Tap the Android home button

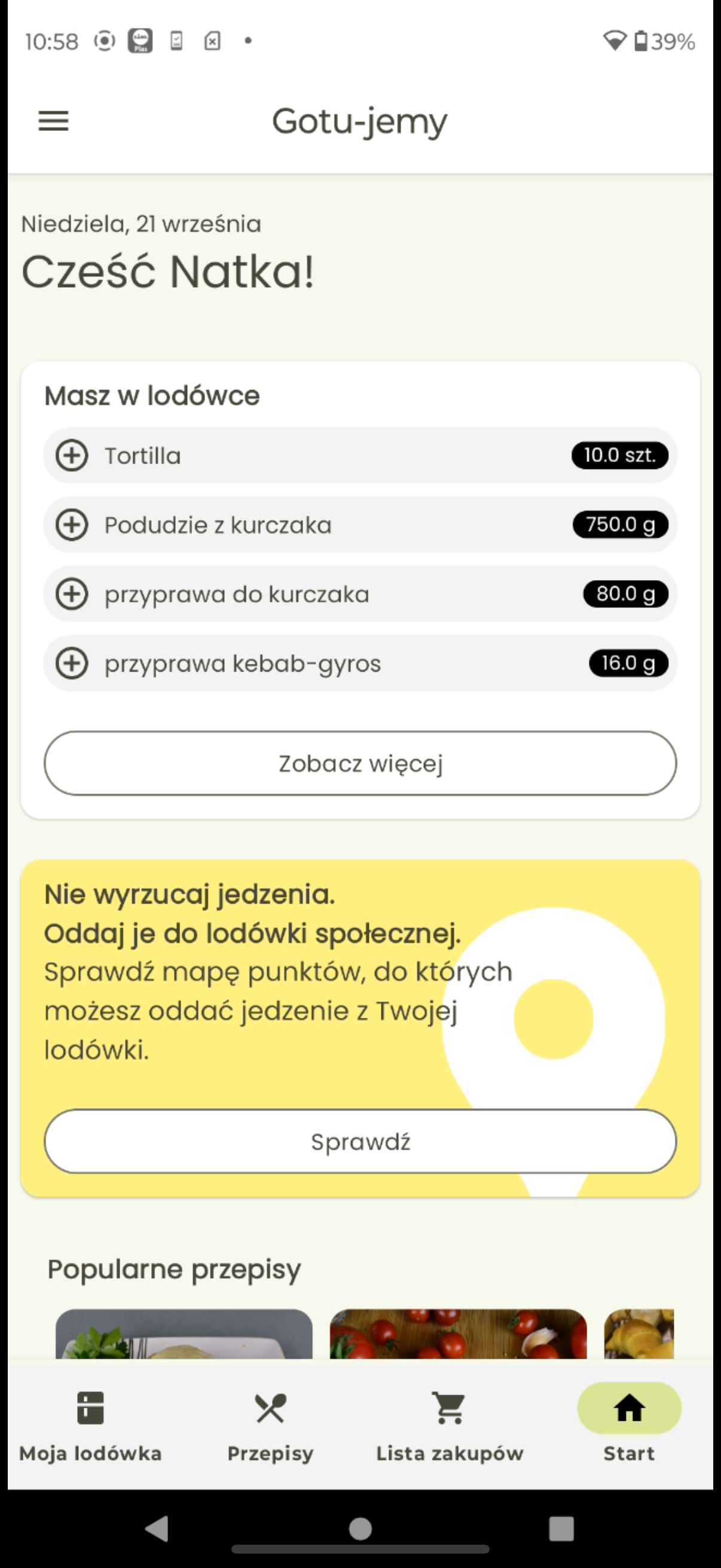[x=360, y=1530]
